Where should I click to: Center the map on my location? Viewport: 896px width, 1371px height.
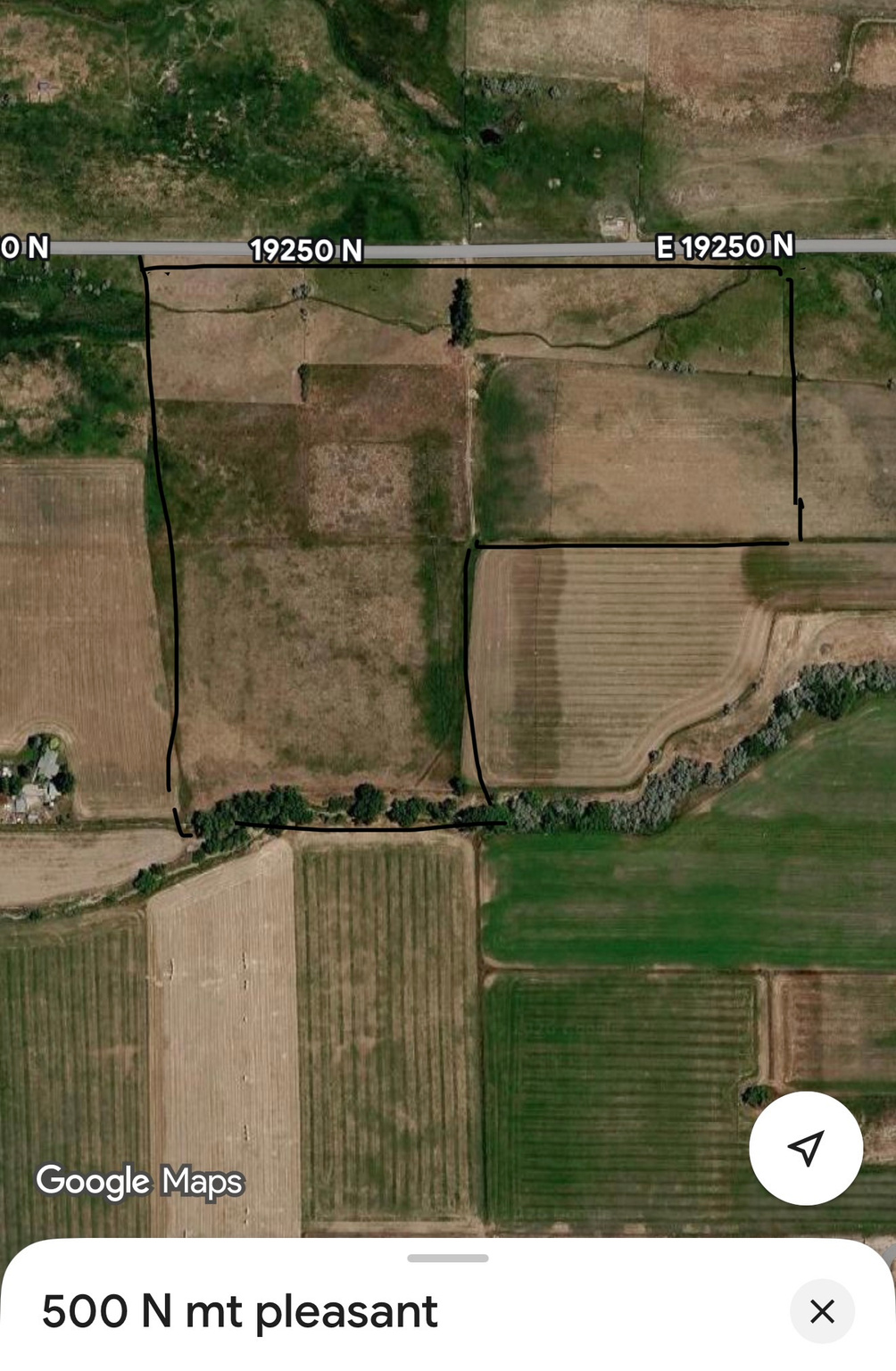tap(805, 1148)
